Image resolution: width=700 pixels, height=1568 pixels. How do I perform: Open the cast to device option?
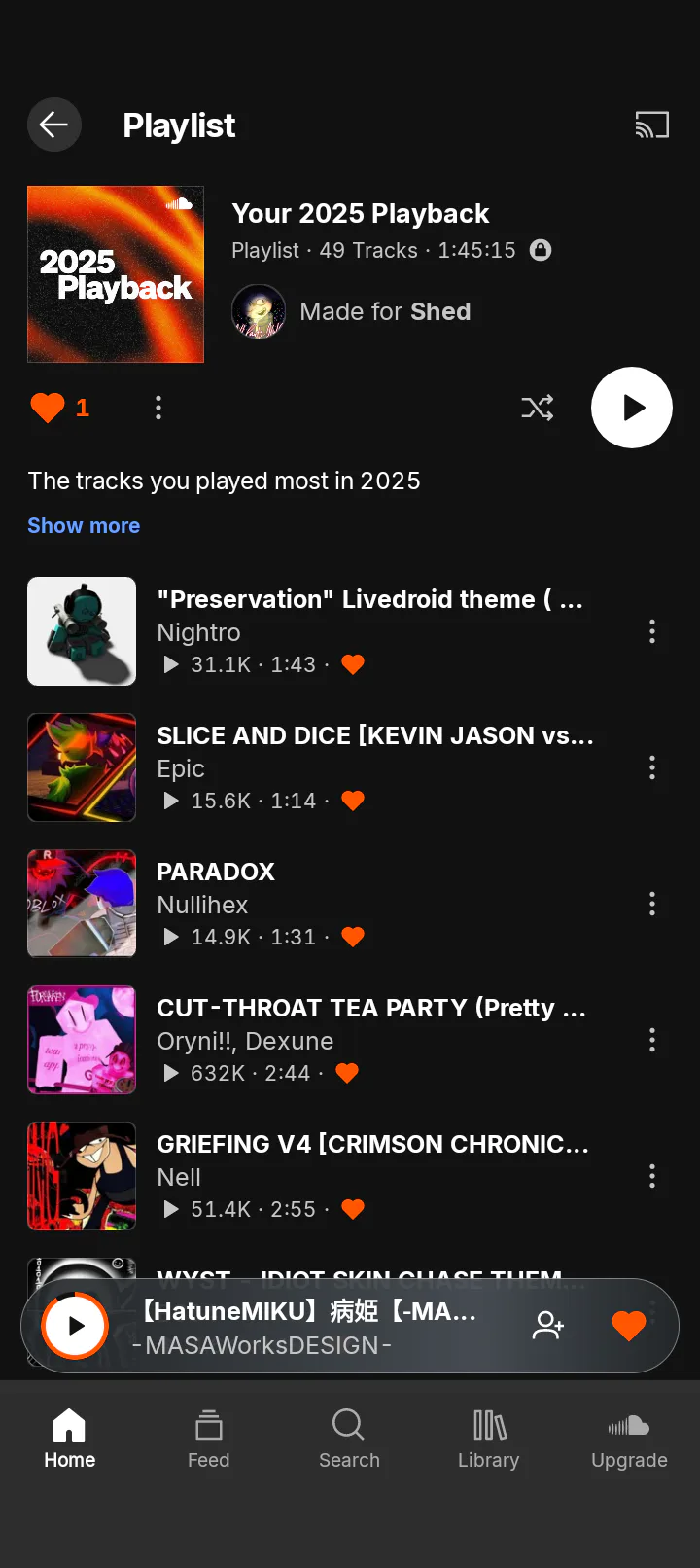coord(652,125)
